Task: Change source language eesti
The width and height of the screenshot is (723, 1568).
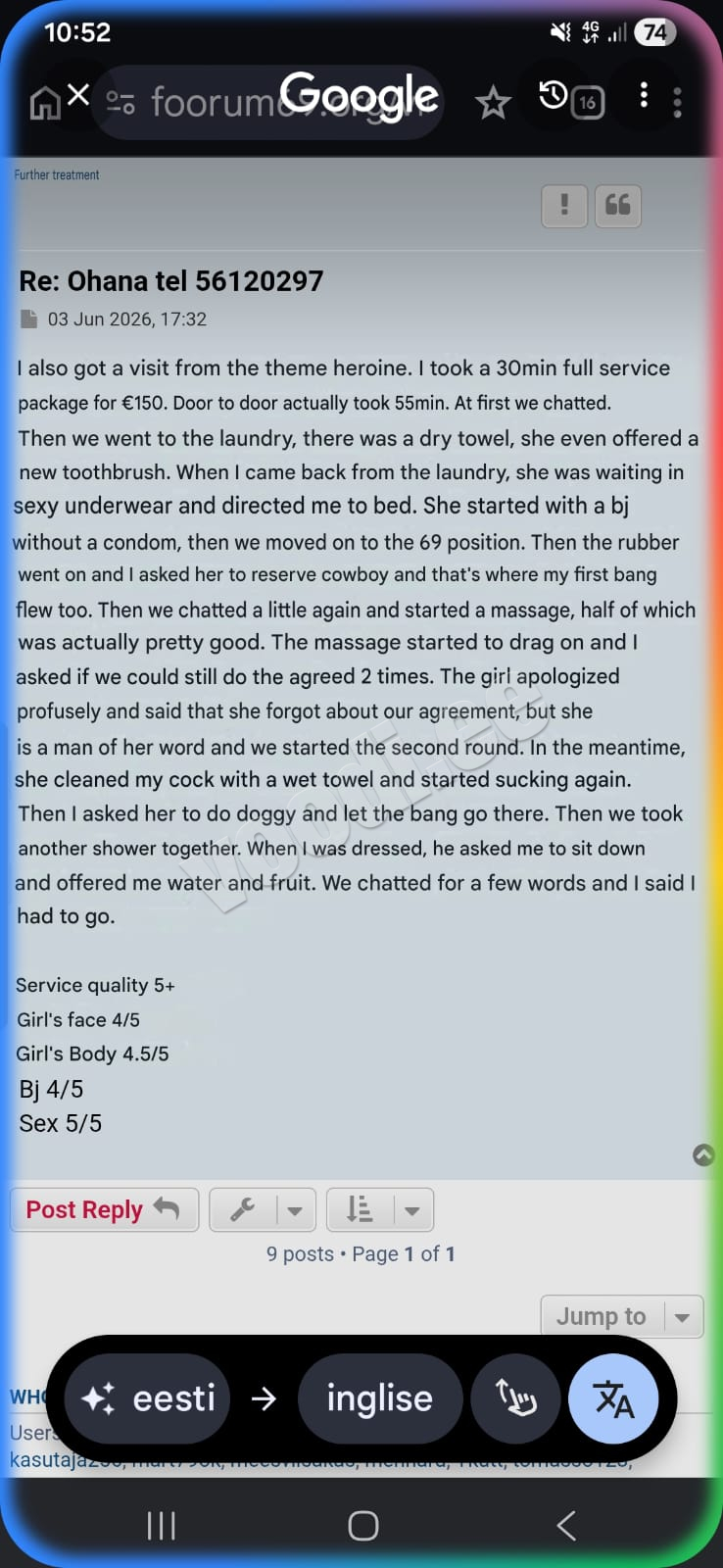Action: 148,1398
